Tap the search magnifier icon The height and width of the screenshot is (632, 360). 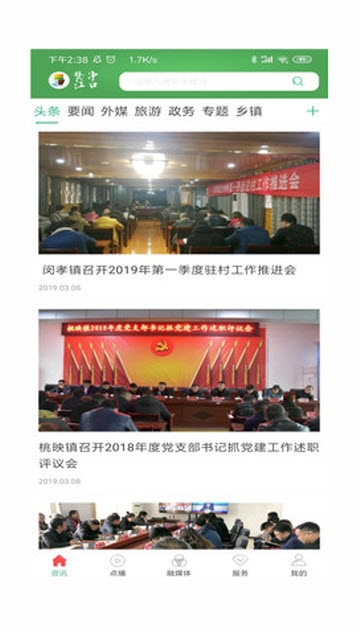tap(298, 81)
